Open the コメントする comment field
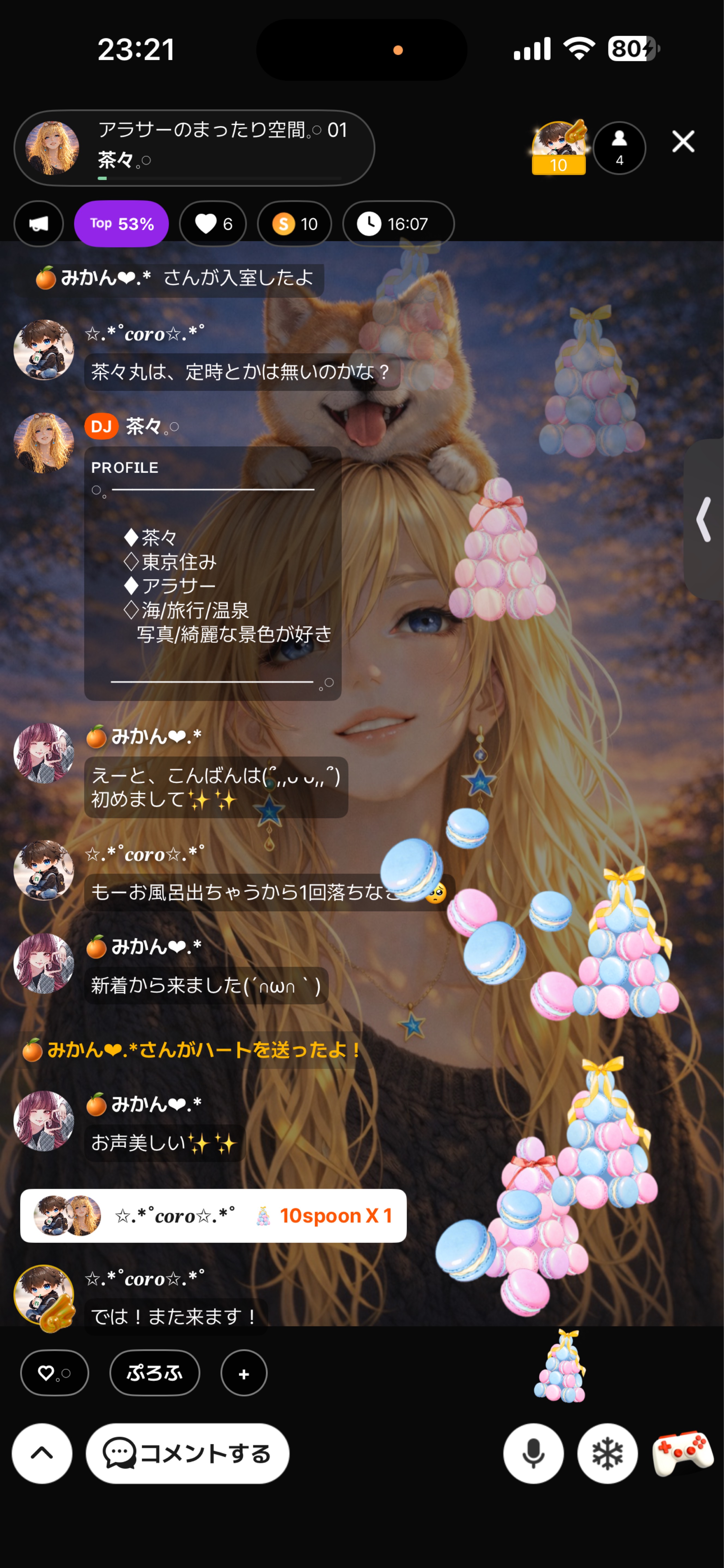The image size is (724, 1568). pyautogui.click(x=188, y=1454)
